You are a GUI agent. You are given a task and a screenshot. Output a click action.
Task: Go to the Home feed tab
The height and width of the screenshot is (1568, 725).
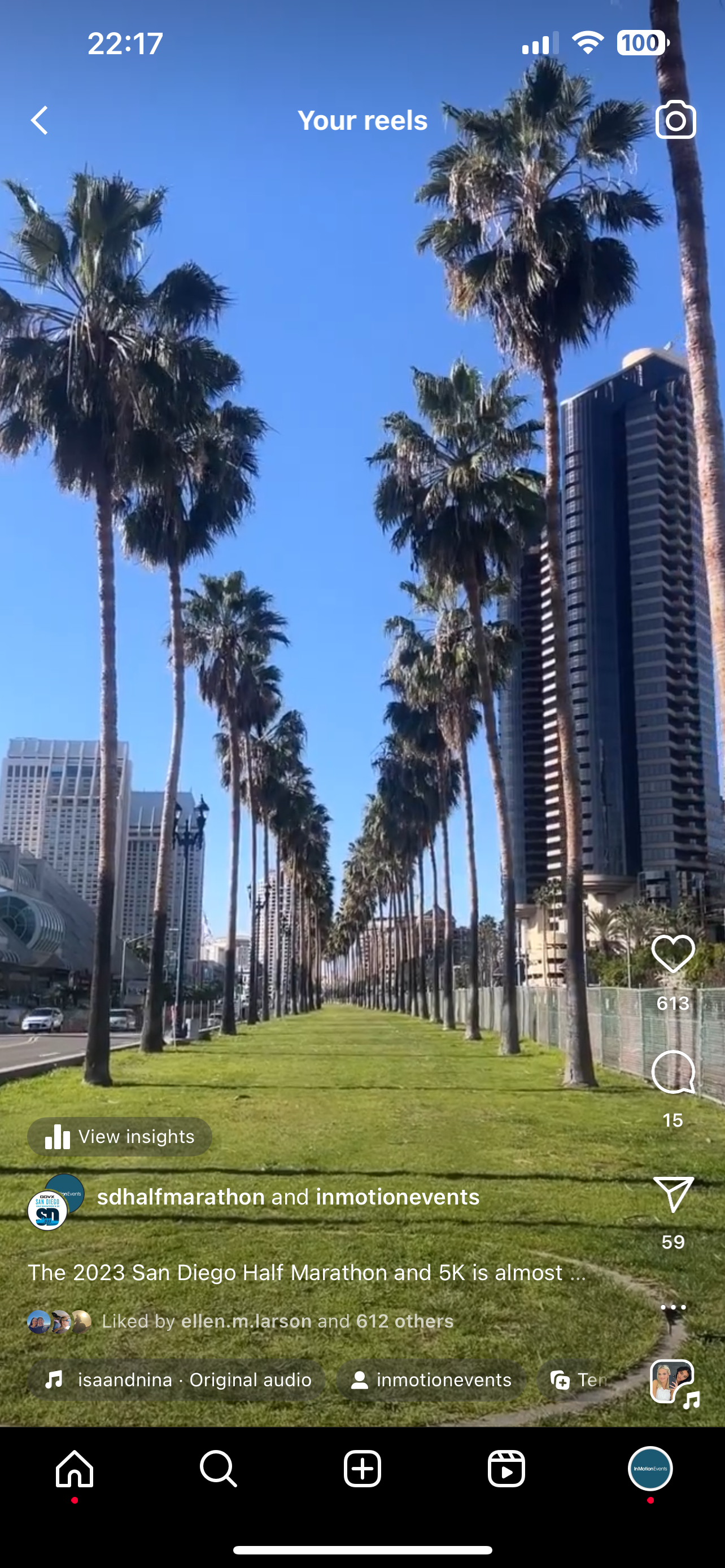coord(75,1468)
